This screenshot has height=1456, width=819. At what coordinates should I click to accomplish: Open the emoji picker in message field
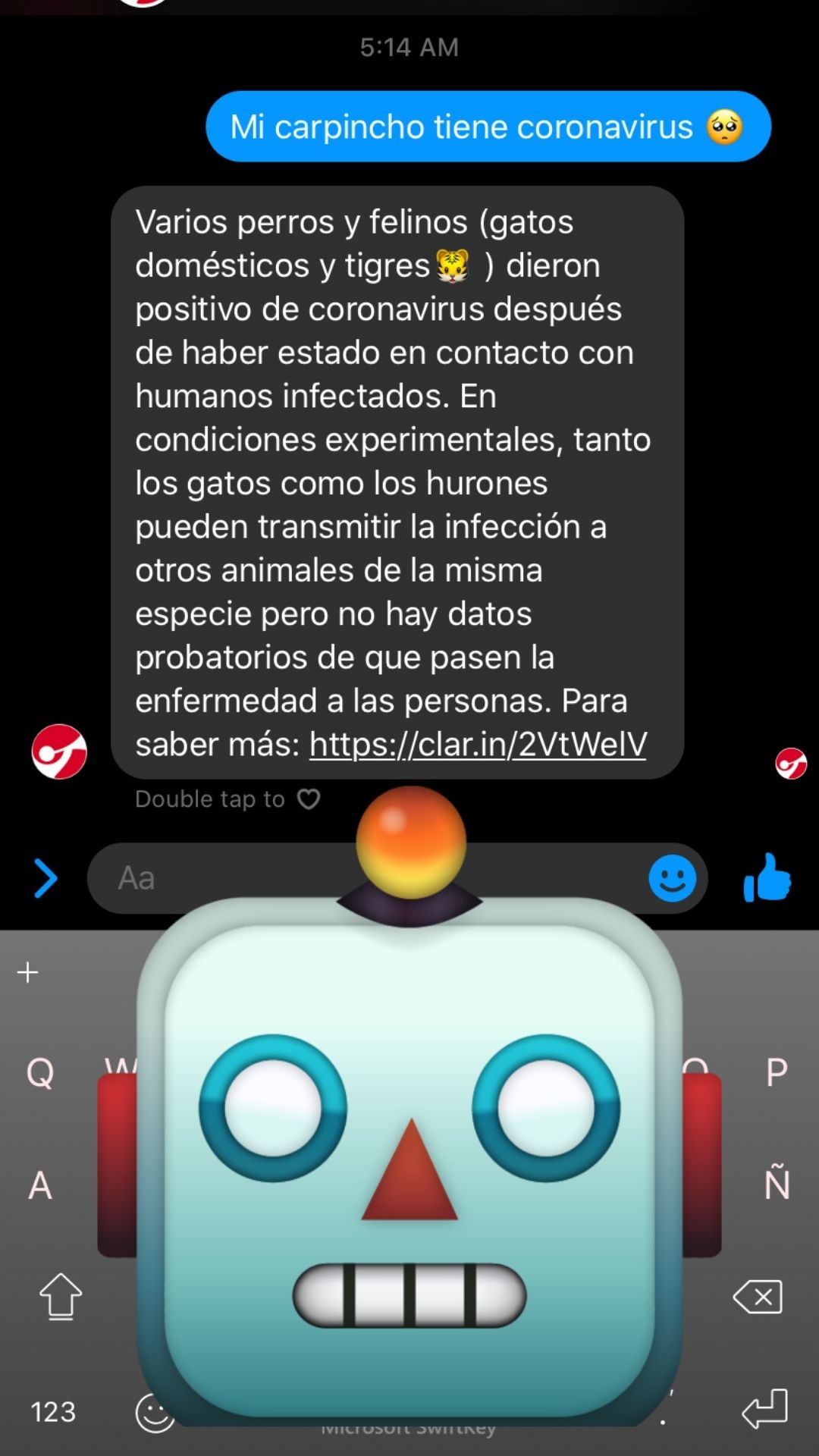pyautogui.click(x=672, y=879)
